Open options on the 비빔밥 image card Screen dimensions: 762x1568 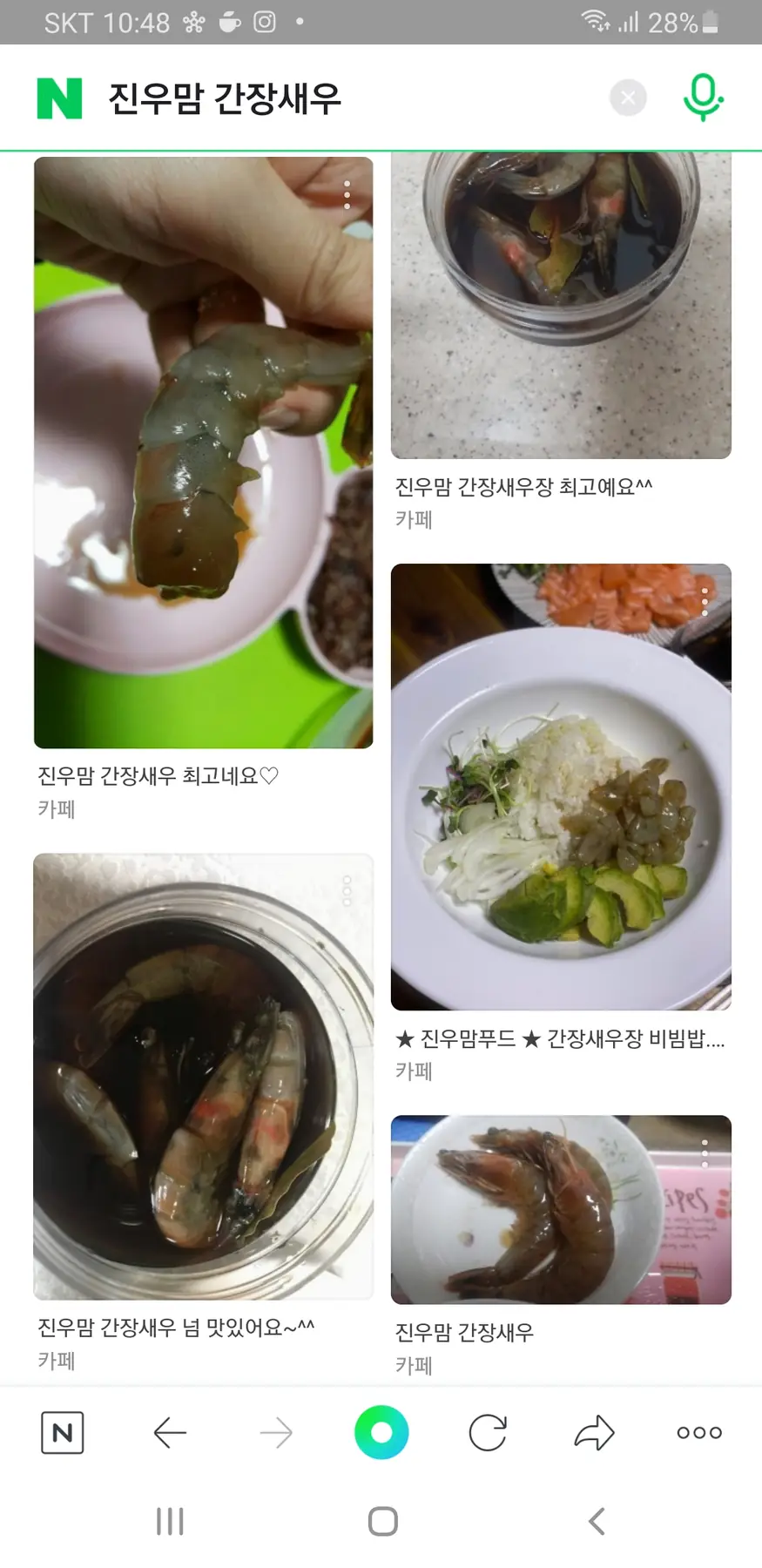click(x=705, y=601)
